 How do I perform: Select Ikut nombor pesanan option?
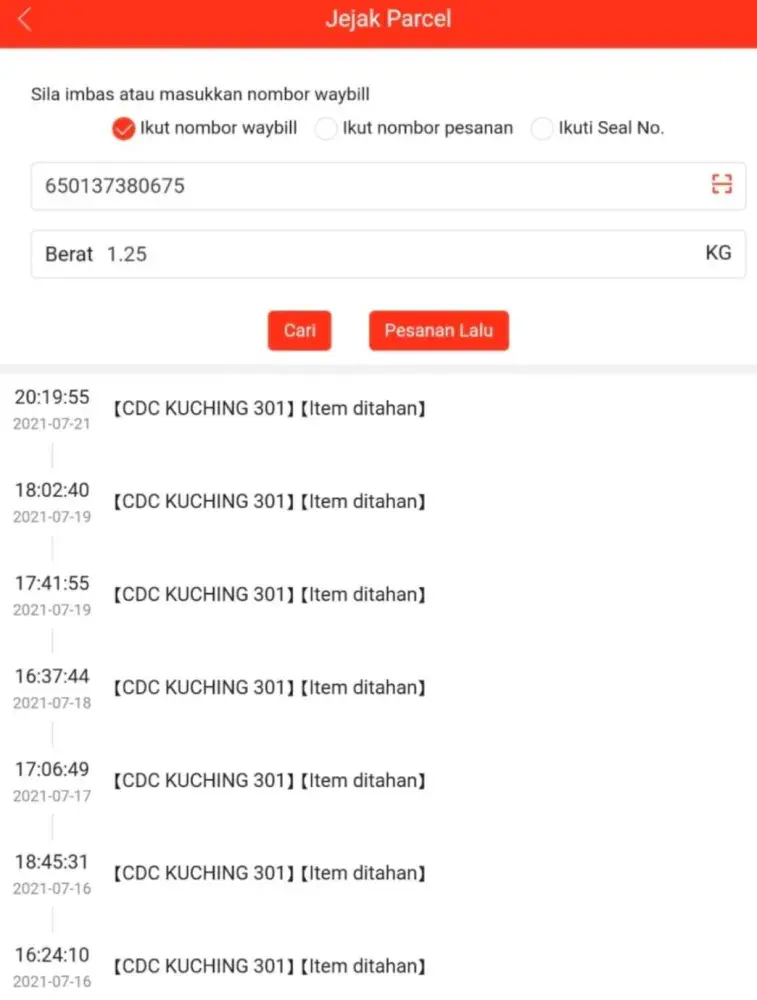click(x=326, y=129)
